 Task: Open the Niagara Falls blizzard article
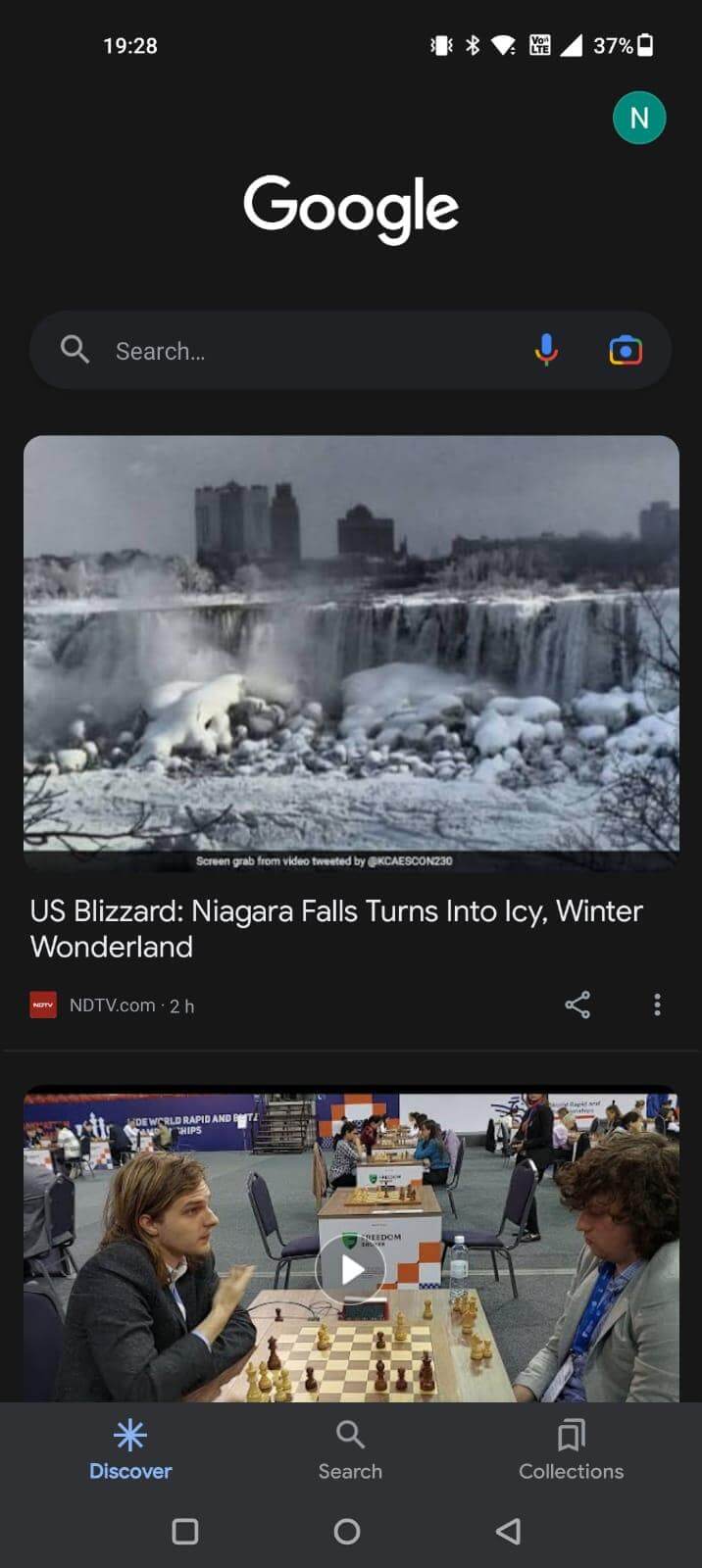(336, 928)
